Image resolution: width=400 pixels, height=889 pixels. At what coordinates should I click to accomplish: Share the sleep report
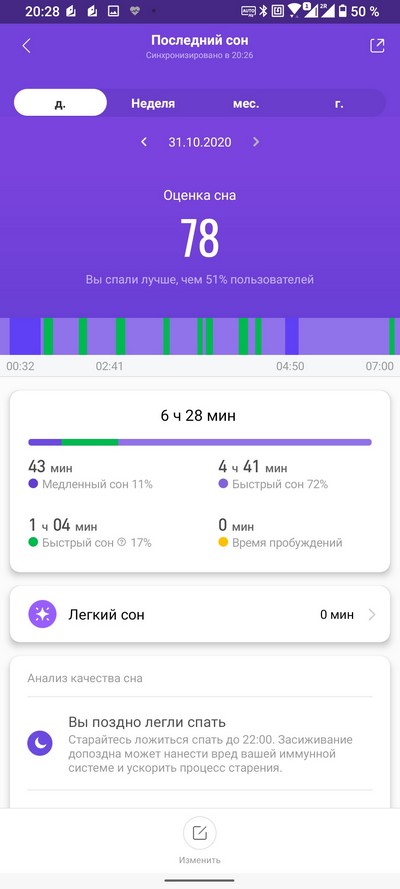point(377,46)
